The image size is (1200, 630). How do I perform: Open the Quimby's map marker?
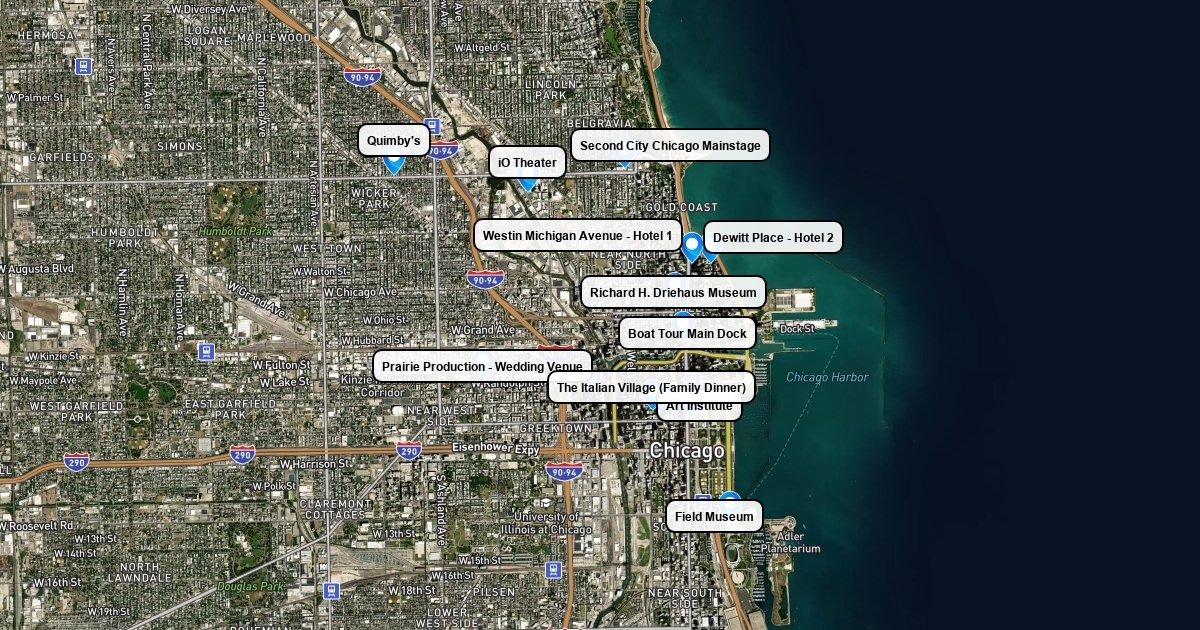tap(394, 141)
